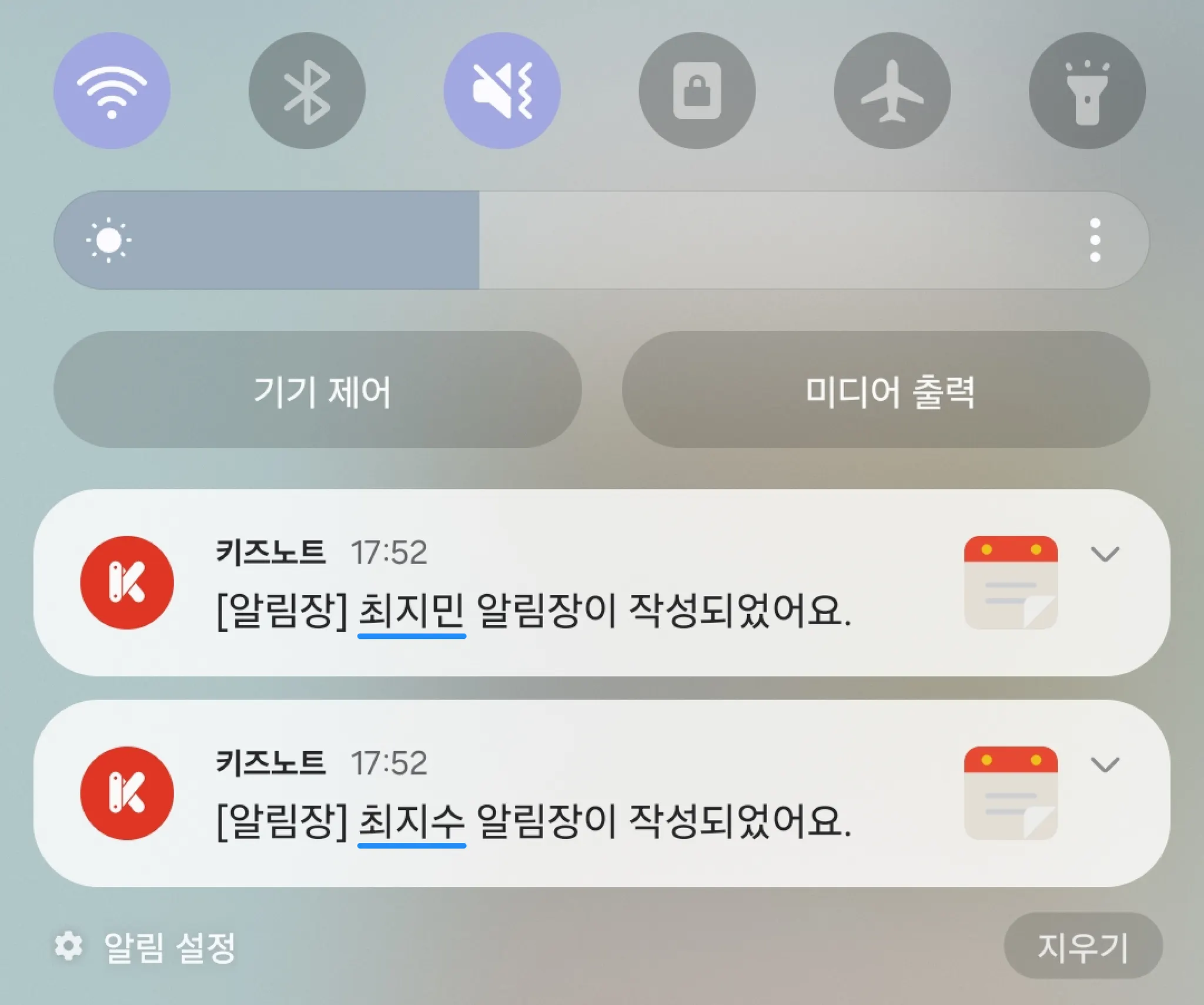The image size is (1204, 1005).
Task: Turn on the flashlight
Action: tap(1087, 91)
